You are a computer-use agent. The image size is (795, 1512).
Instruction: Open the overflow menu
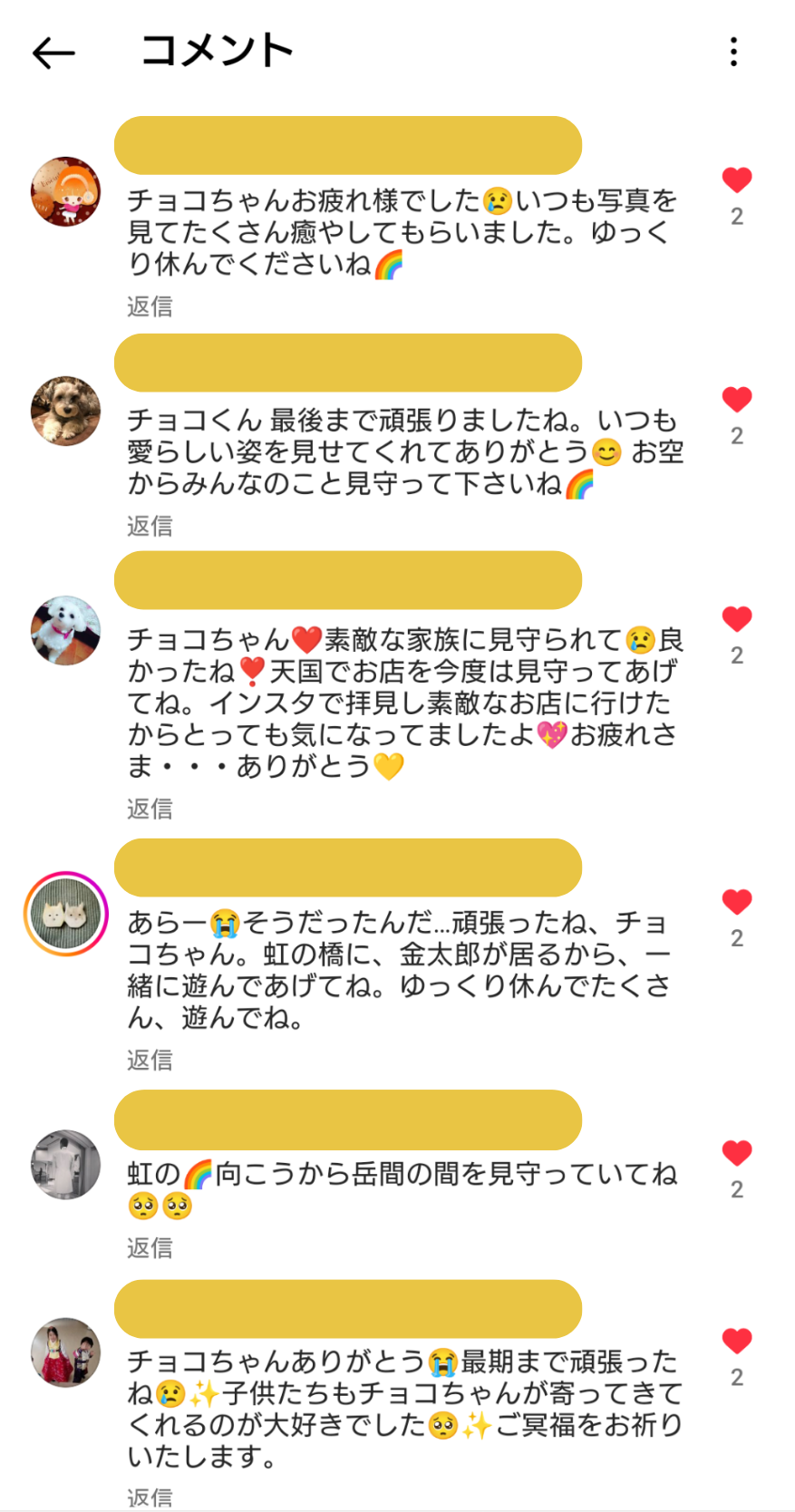(733, 52)
